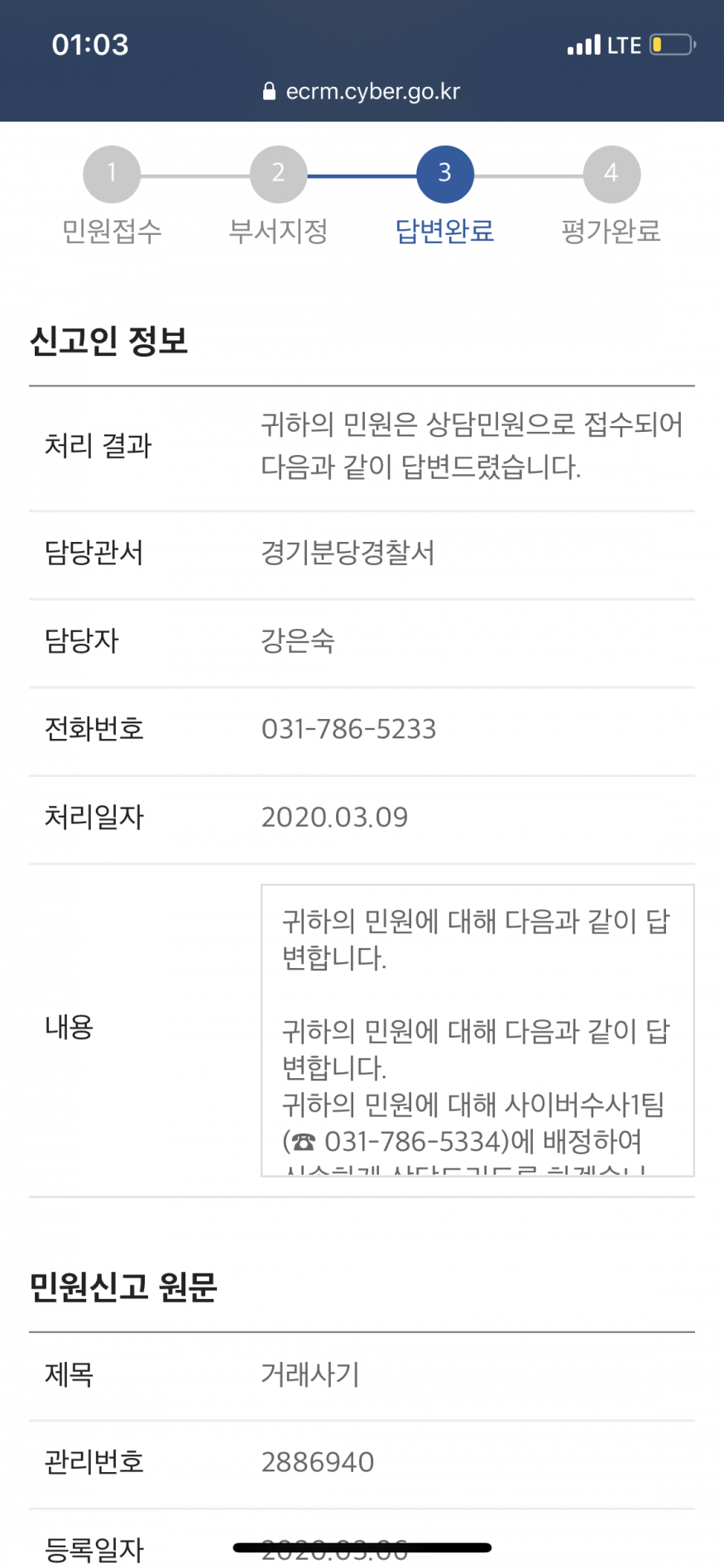Tap the ecrm.cyber.go.kr address bar

pyautogui.click(x=362, y=91)
